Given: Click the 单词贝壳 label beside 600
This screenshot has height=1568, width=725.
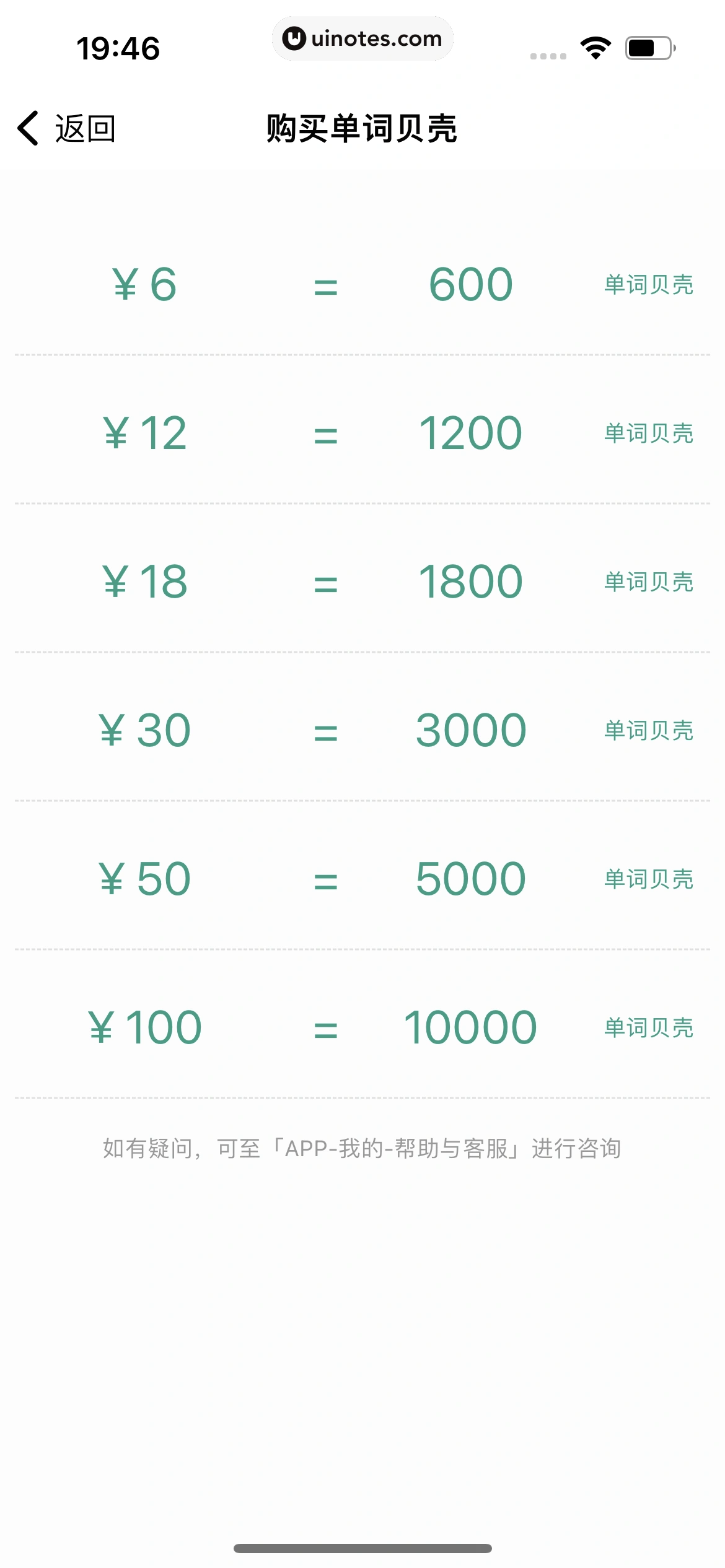Looking at the screenshot, I should (648, 284).
